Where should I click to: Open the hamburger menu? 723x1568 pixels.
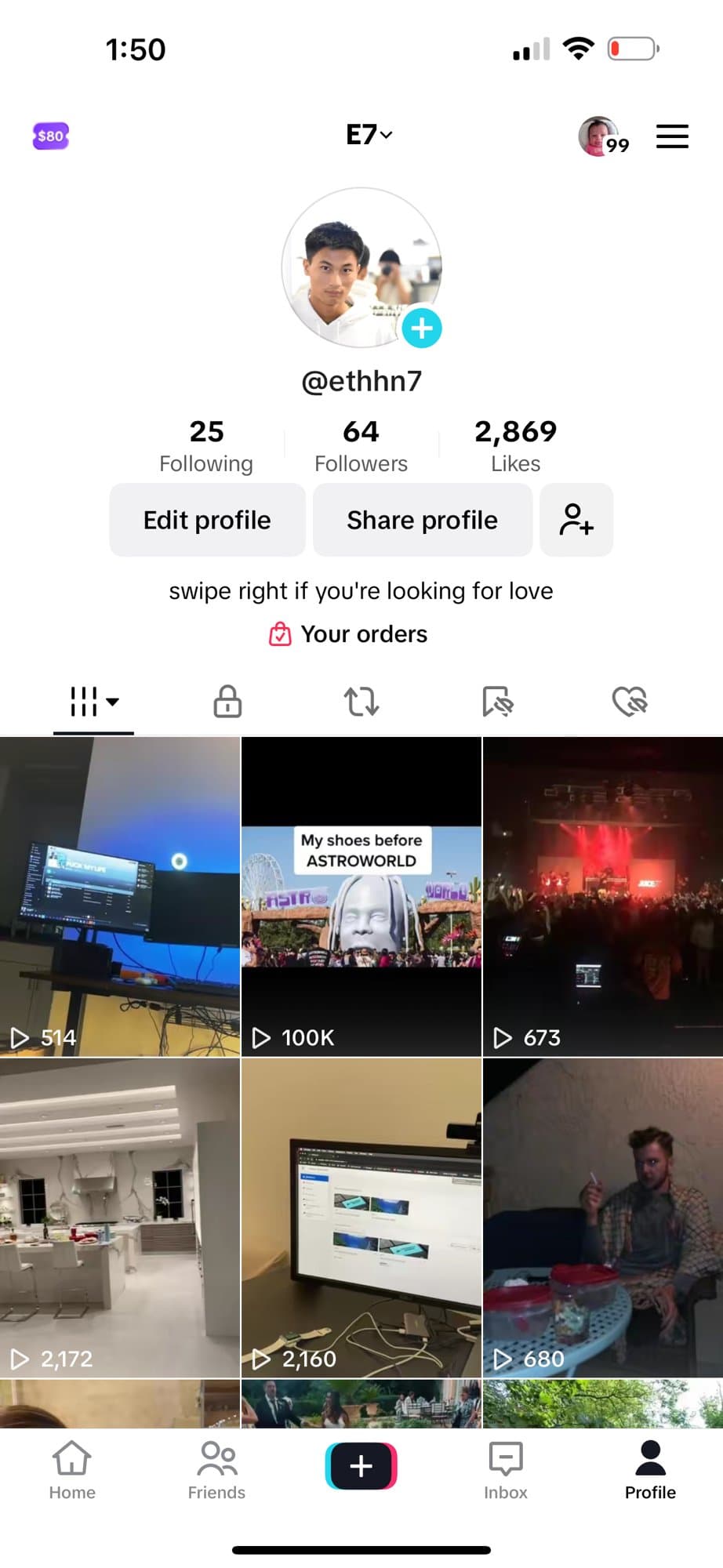coord(672,136)
